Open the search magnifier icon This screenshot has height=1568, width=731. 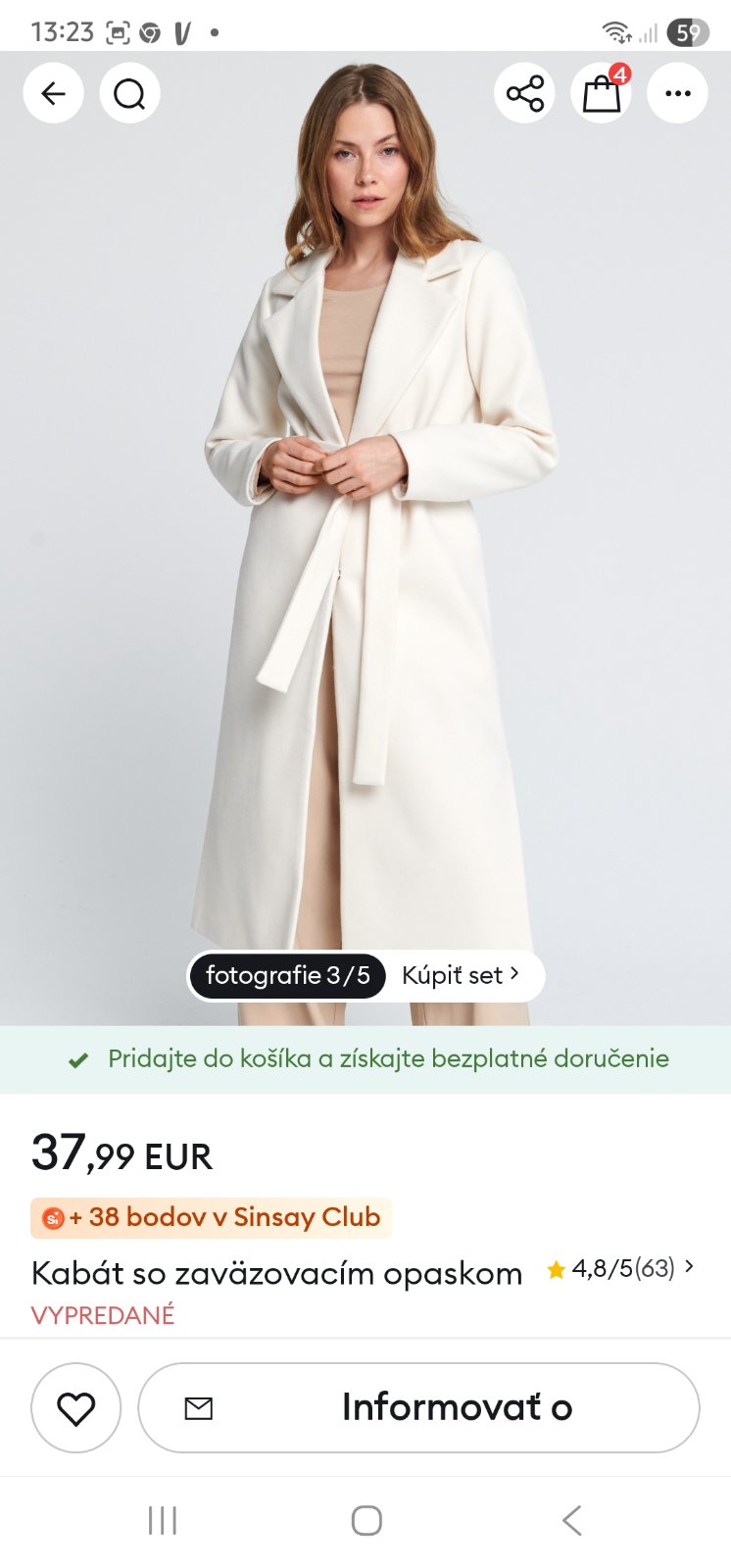pos(129,94)
